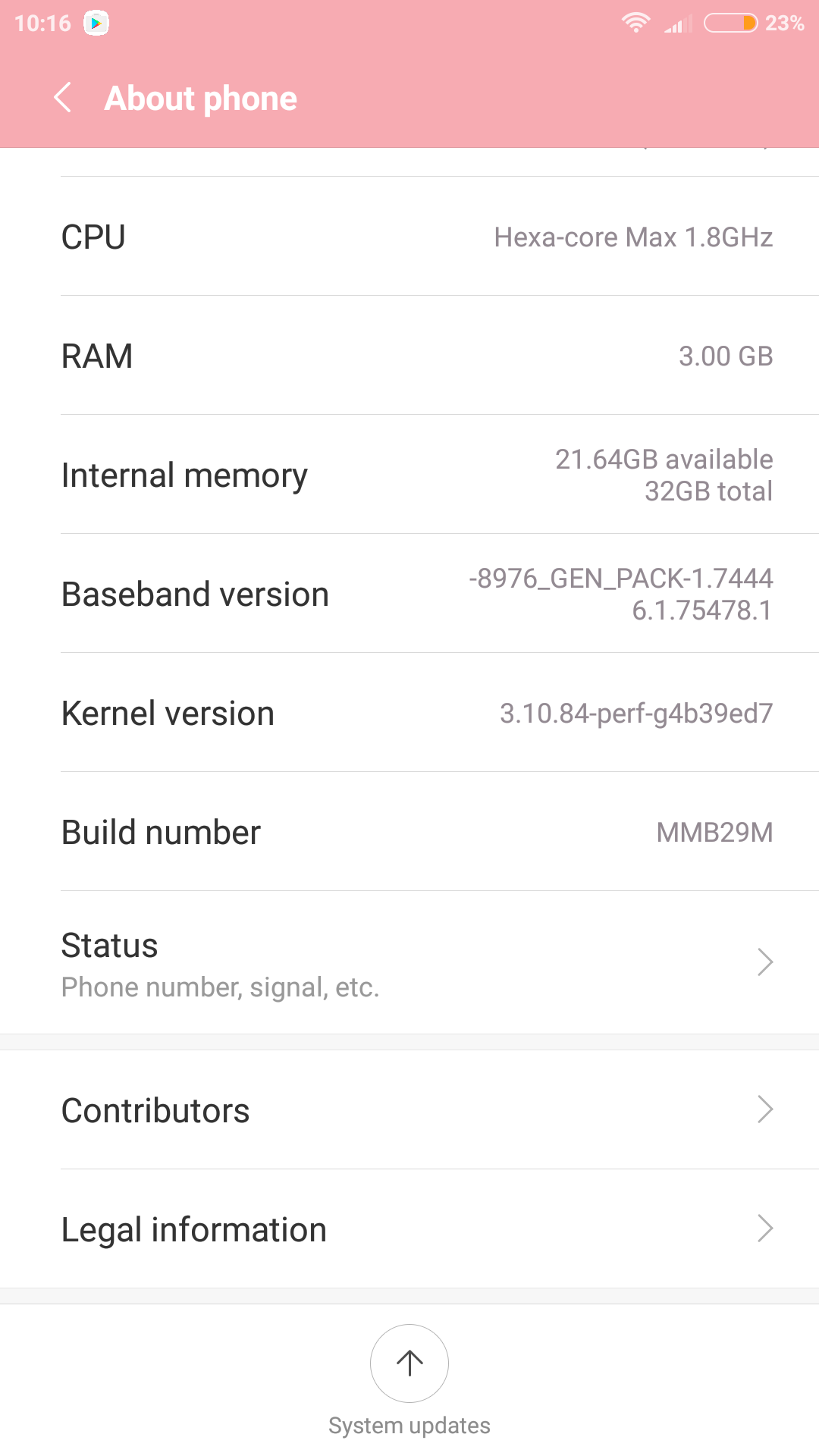This screenshot has width=819, height=1456.
Task: Open Legal information
Action: 409,1229
